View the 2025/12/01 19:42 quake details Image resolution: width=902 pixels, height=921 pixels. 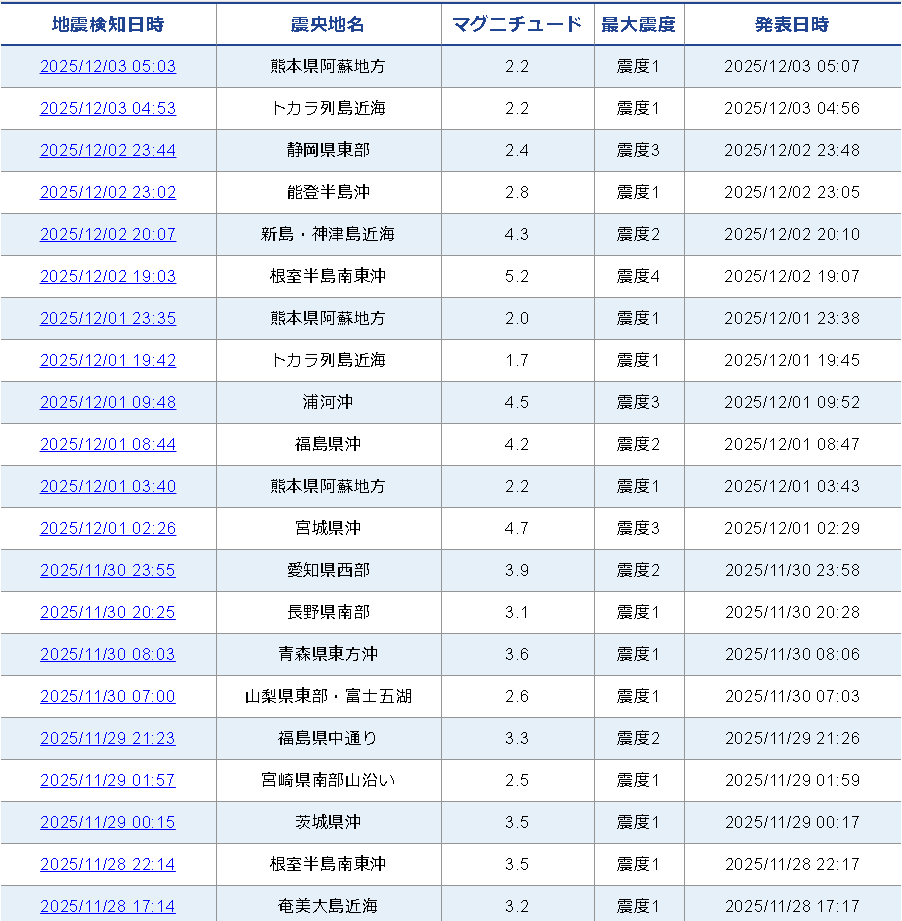point(108,361)
